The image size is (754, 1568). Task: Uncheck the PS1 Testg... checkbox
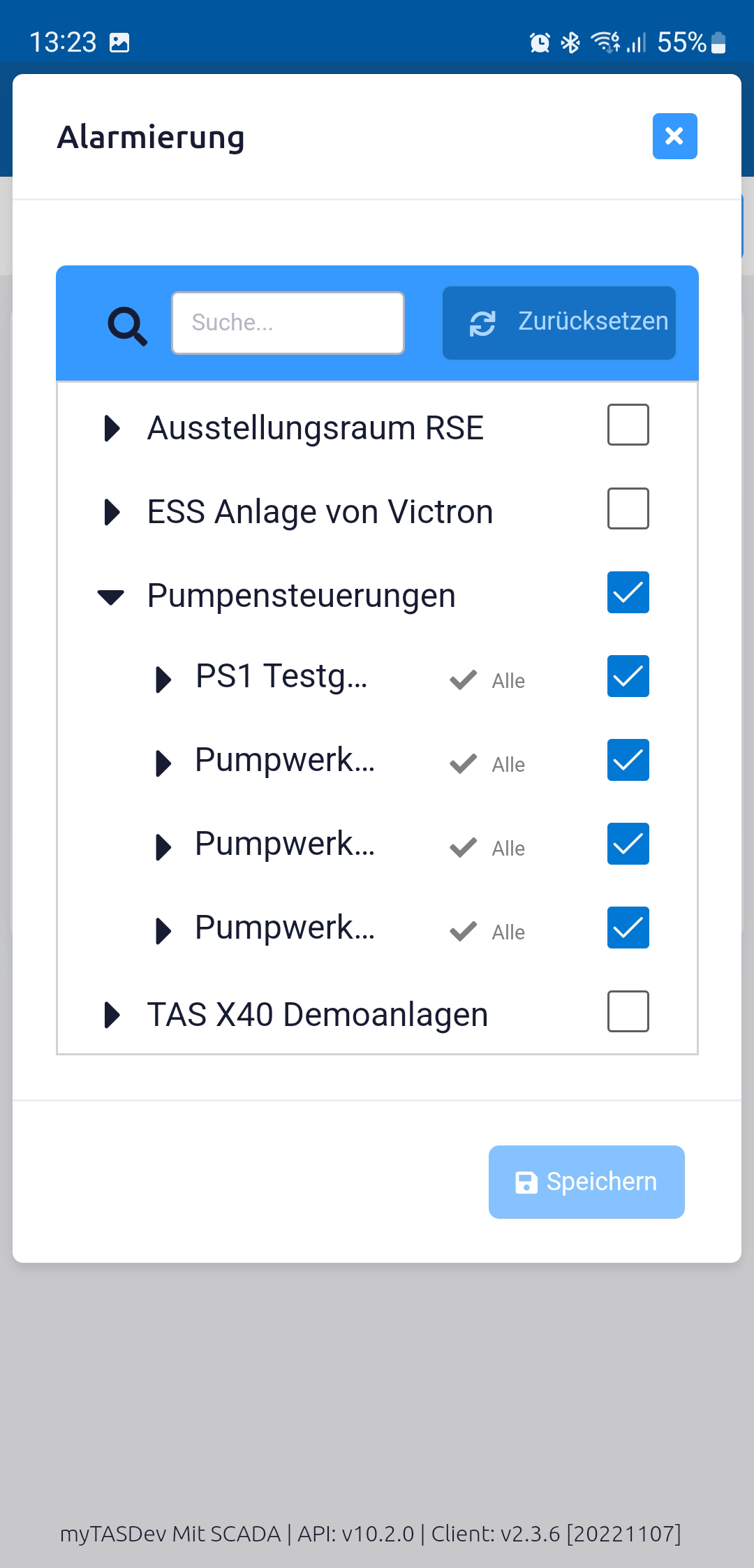628,676
